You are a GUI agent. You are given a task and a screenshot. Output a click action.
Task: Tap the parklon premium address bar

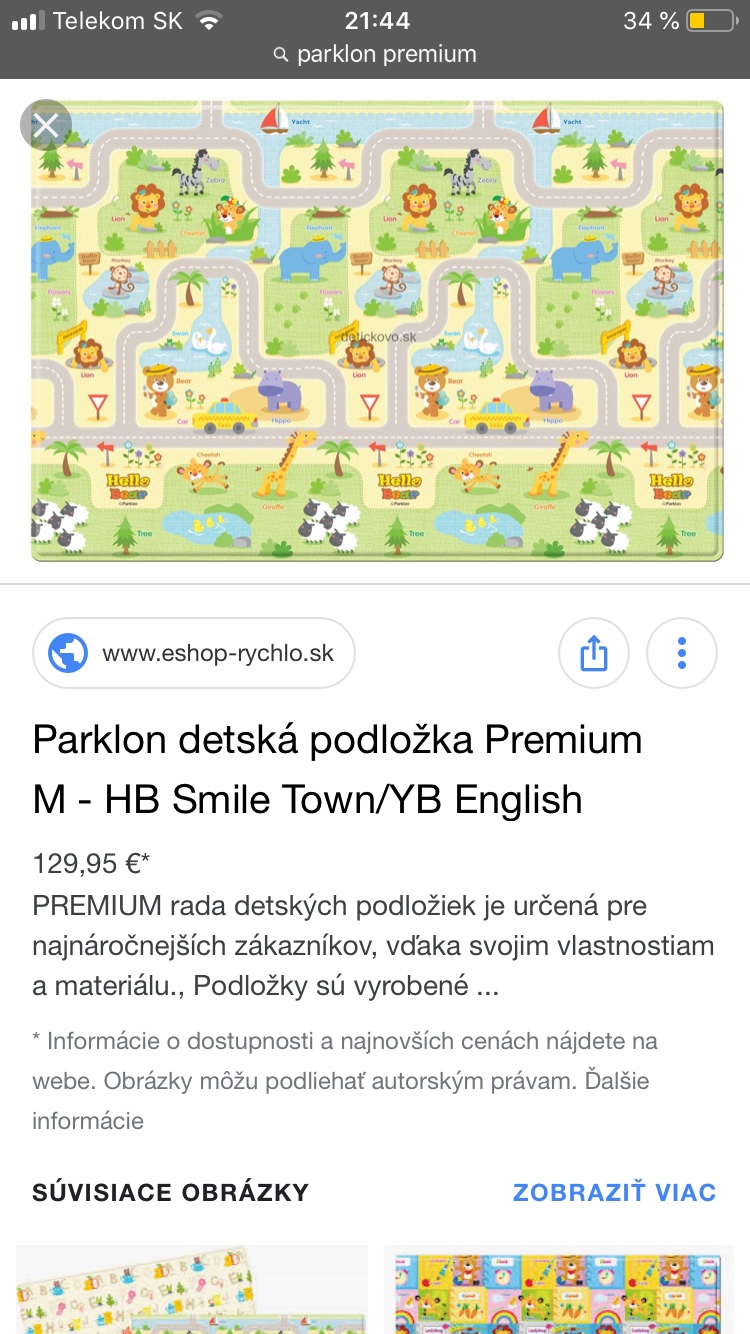pos(375,54)
